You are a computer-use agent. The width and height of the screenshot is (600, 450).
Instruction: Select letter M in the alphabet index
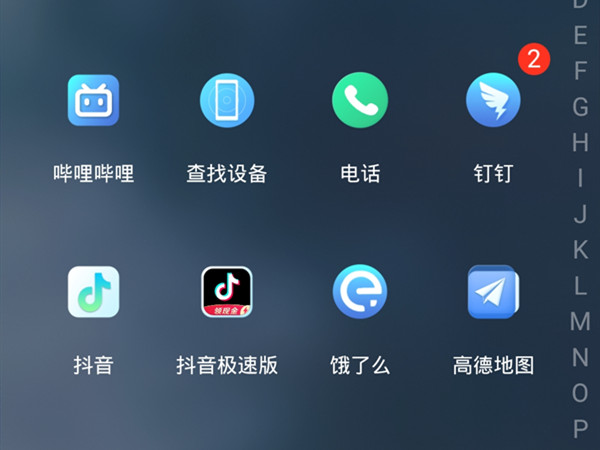point(580,321)
